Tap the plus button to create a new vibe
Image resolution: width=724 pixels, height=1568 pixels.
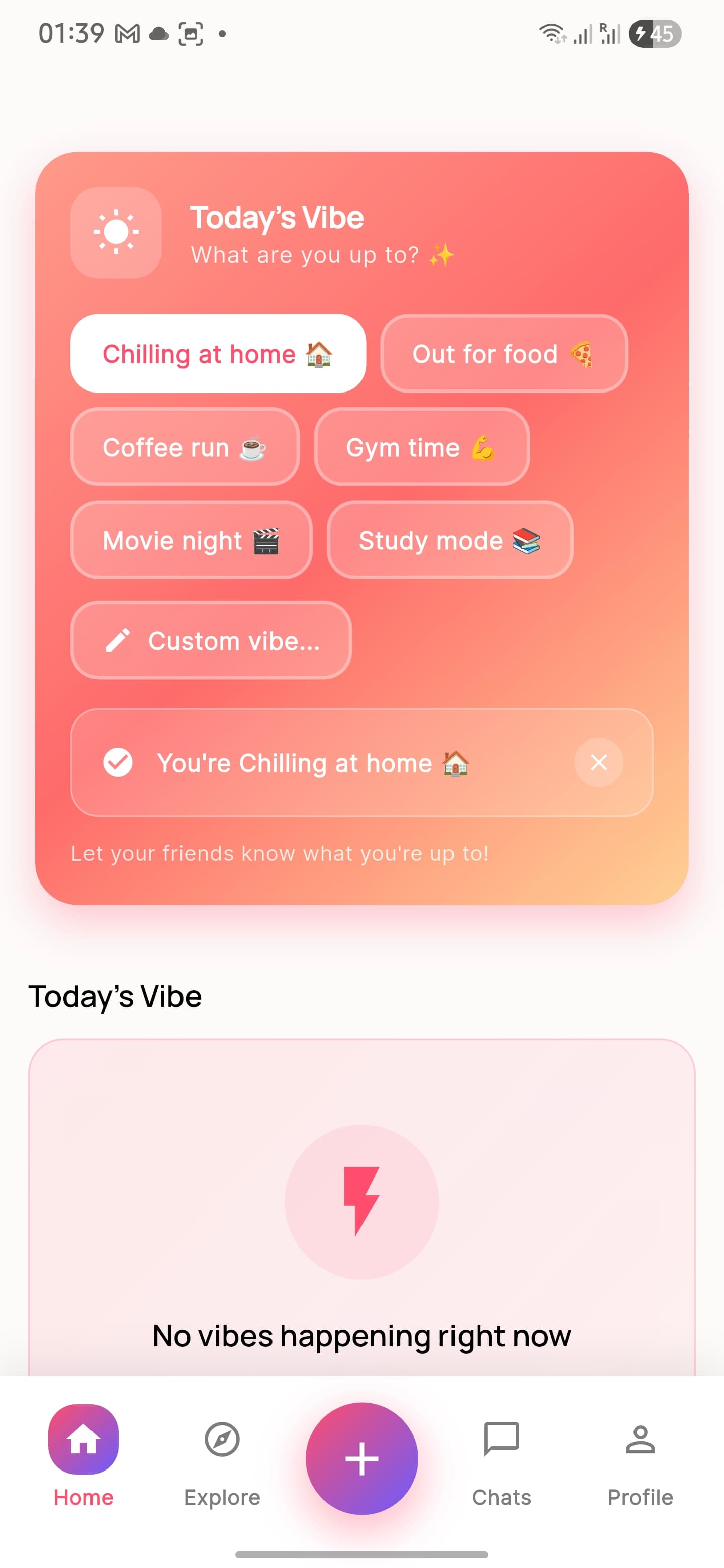361,1458
